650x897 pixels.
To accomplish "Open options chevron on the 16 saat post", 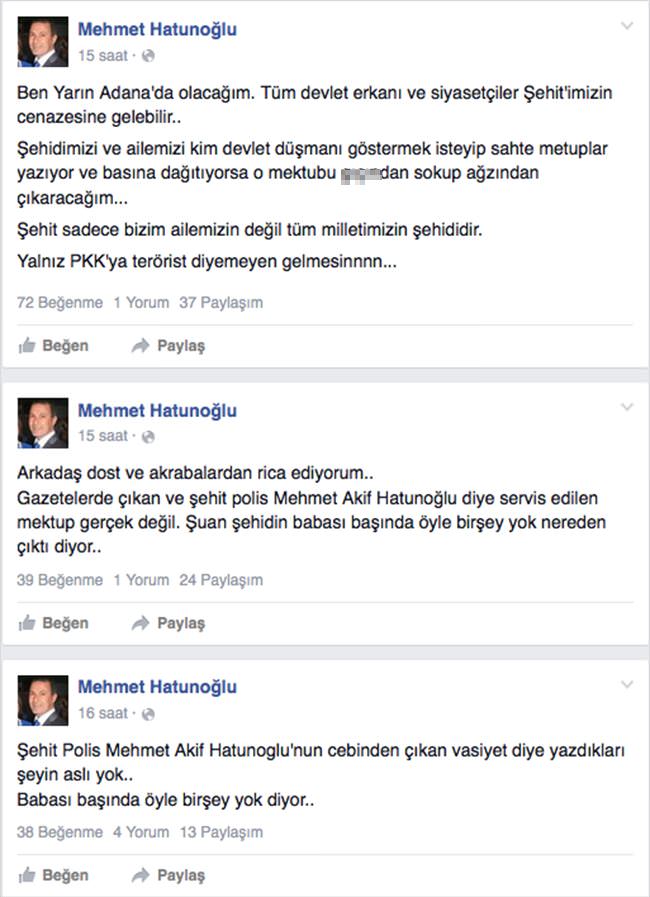I will [627, 684].
